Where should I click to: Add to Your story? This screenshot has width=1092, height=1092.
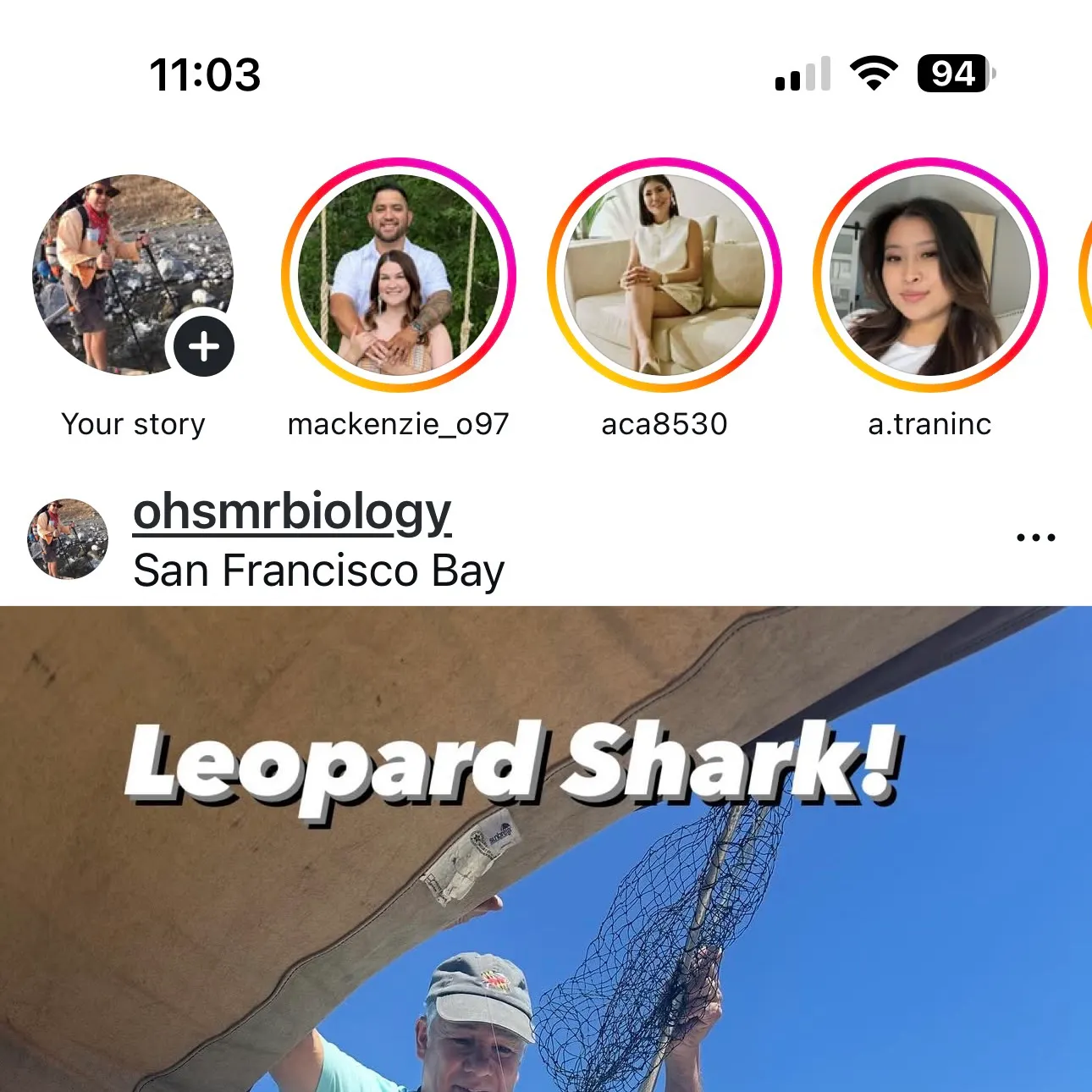(203, 347)
